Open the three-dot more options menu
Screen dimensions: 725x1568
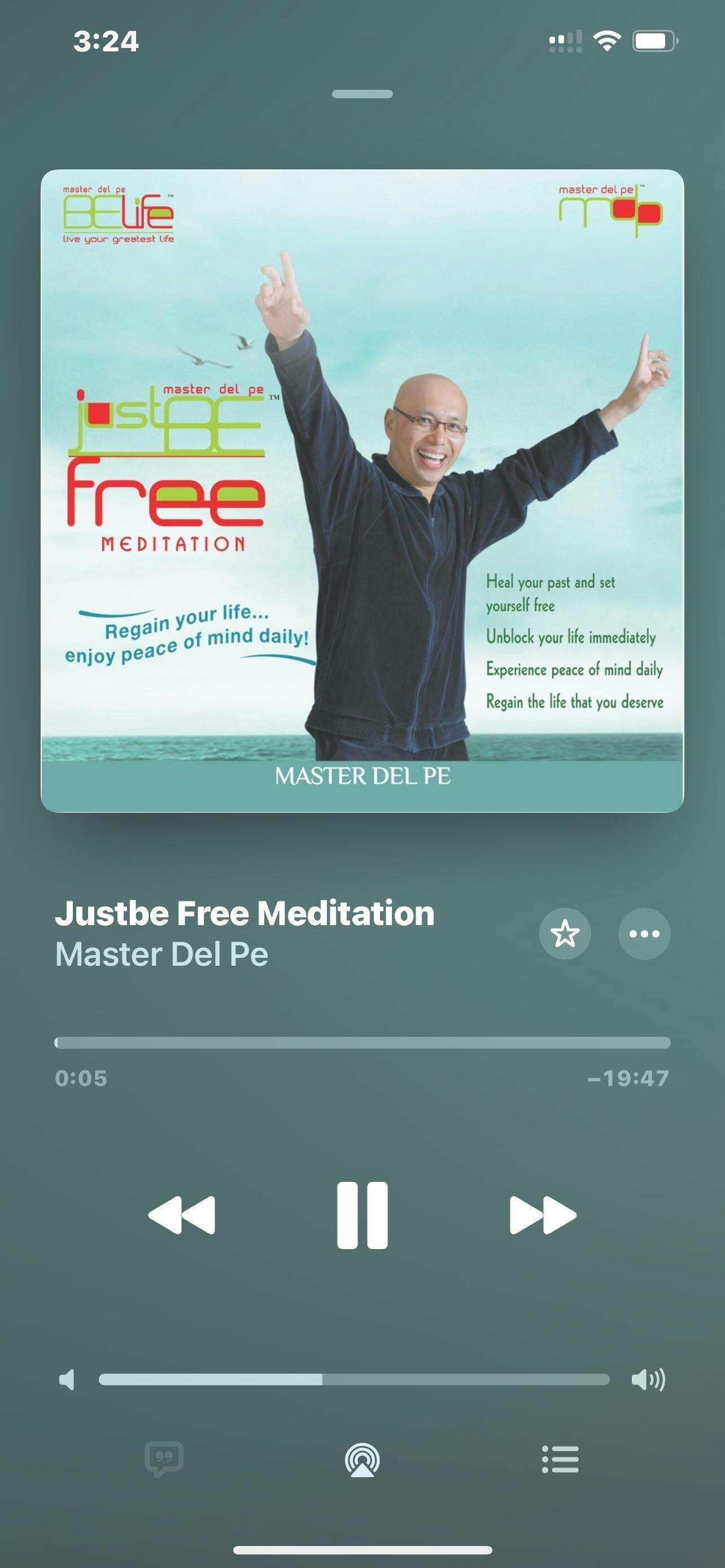(x=644, y=934)
